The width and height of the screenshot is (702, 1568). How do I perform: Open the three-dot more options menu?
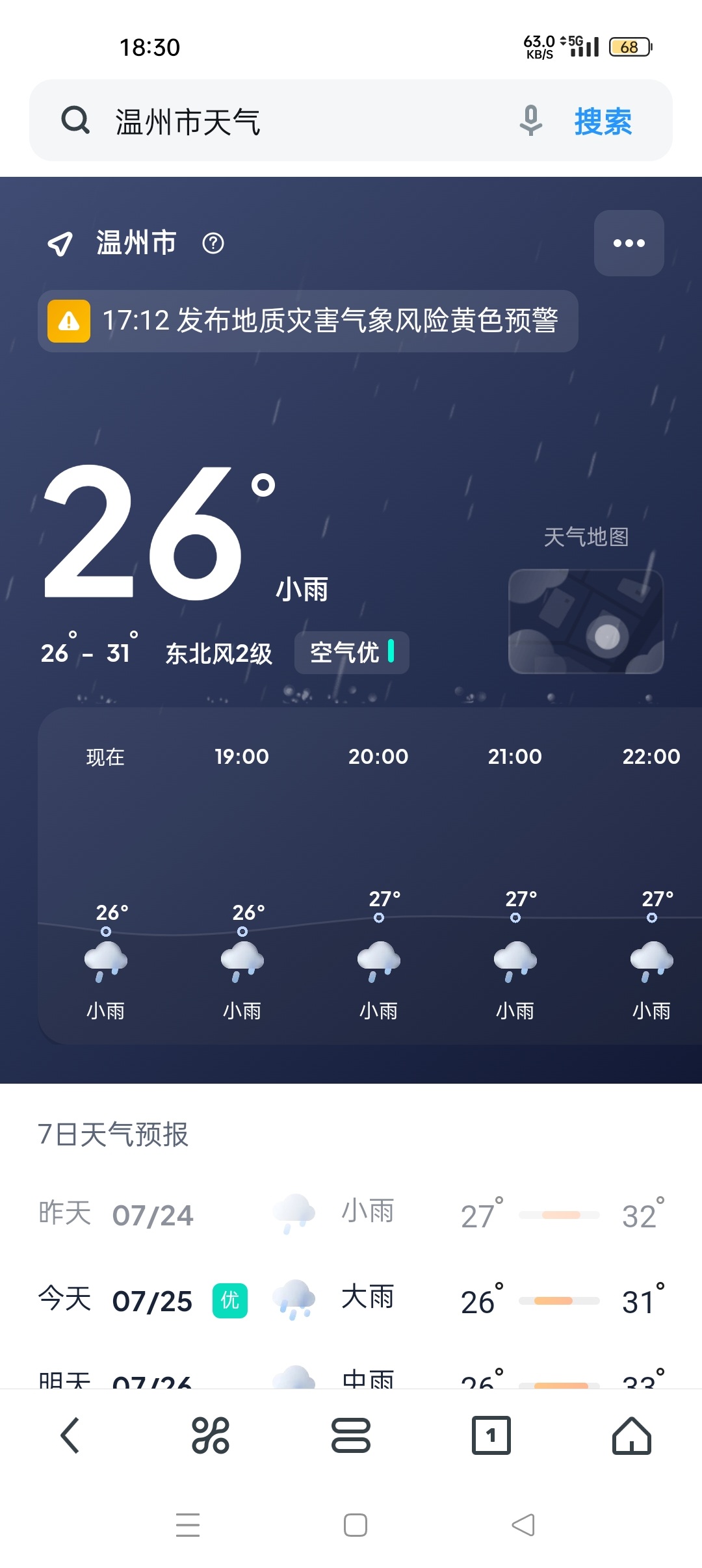pos(629,243)
